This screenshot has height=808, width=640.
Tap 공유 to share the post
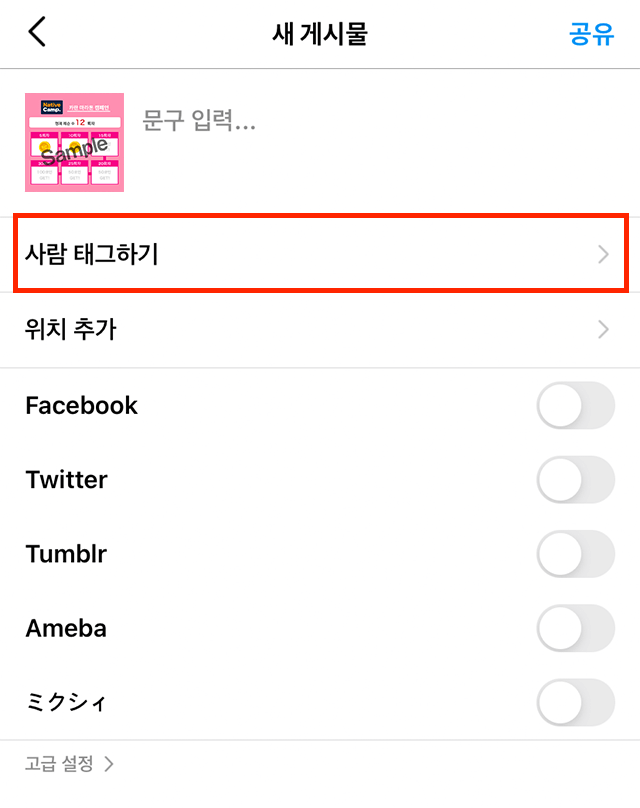[591, 34]
